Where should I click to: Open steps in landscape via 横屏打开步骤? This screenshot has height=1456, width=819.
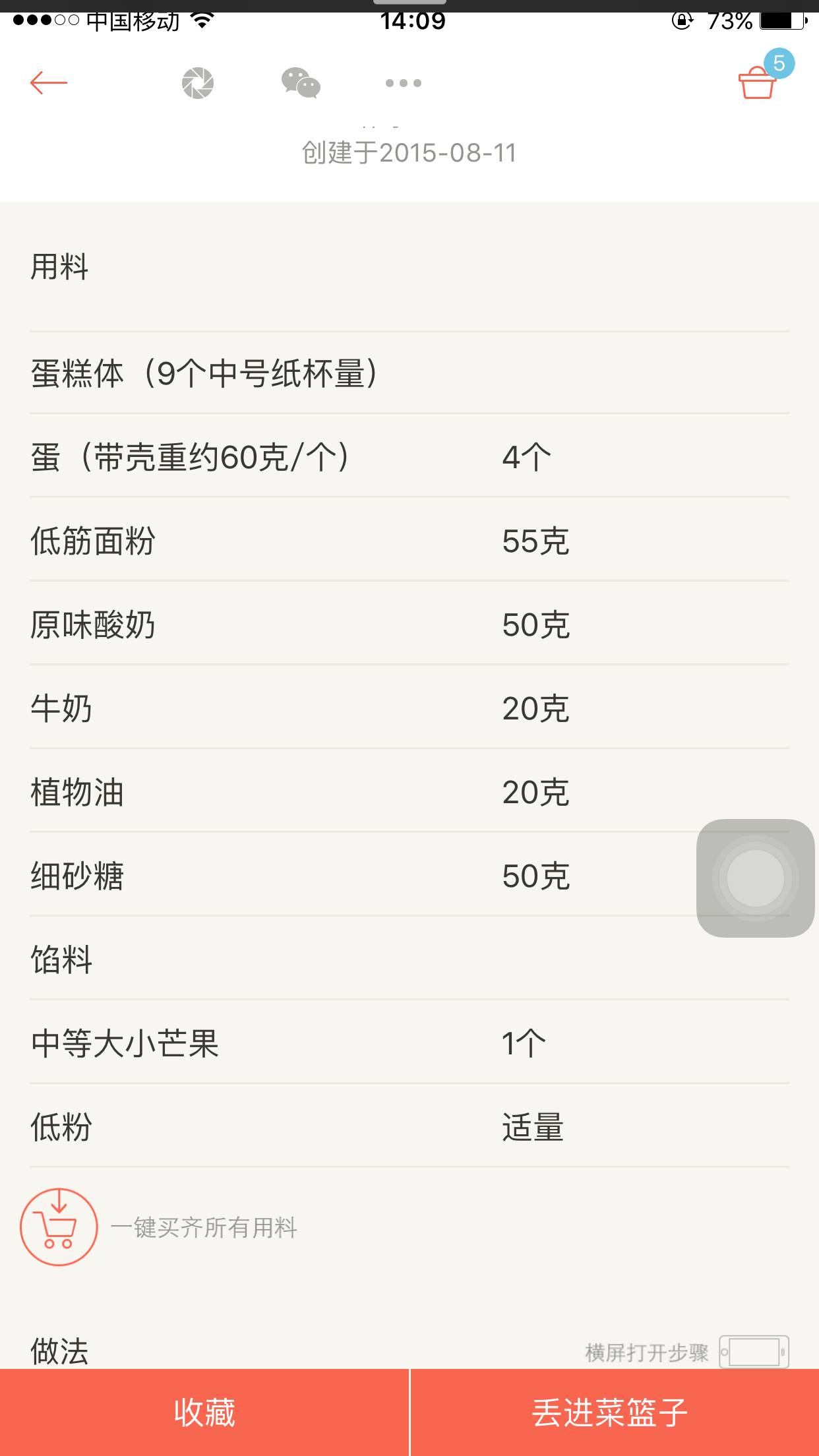pos(686,1352)
